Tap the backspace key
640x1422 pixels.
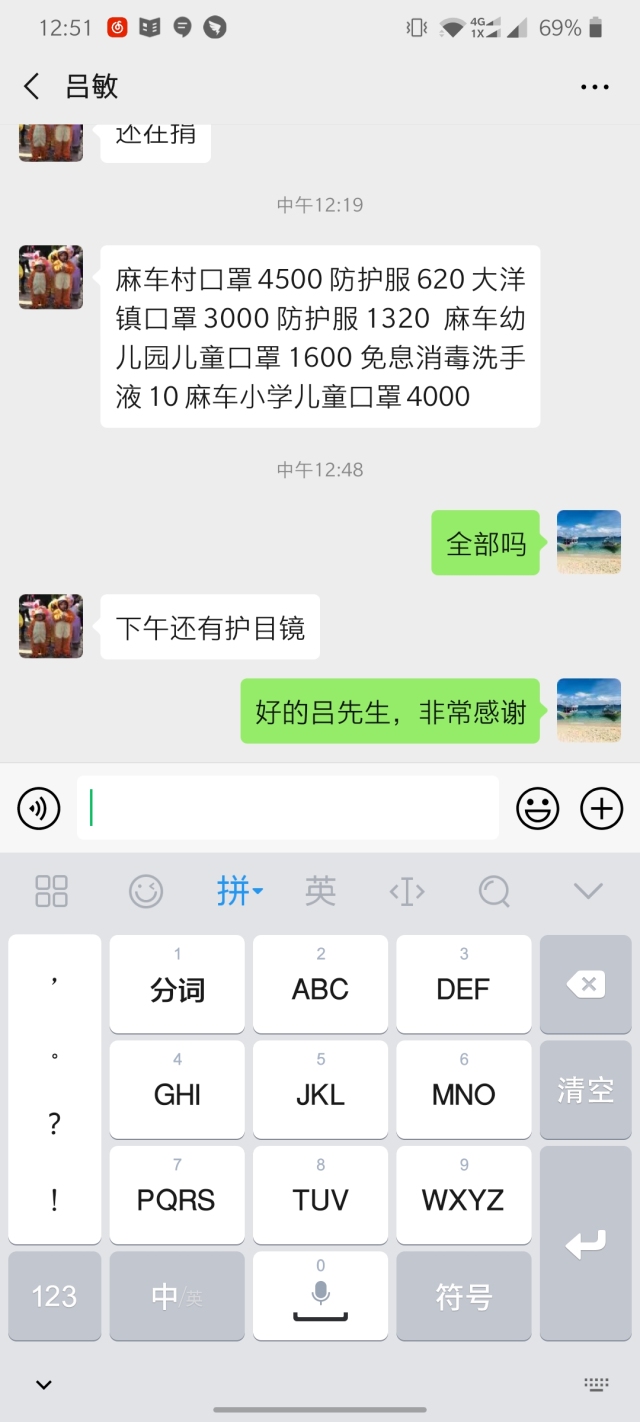pyautogui.click(x=585, y=985)
